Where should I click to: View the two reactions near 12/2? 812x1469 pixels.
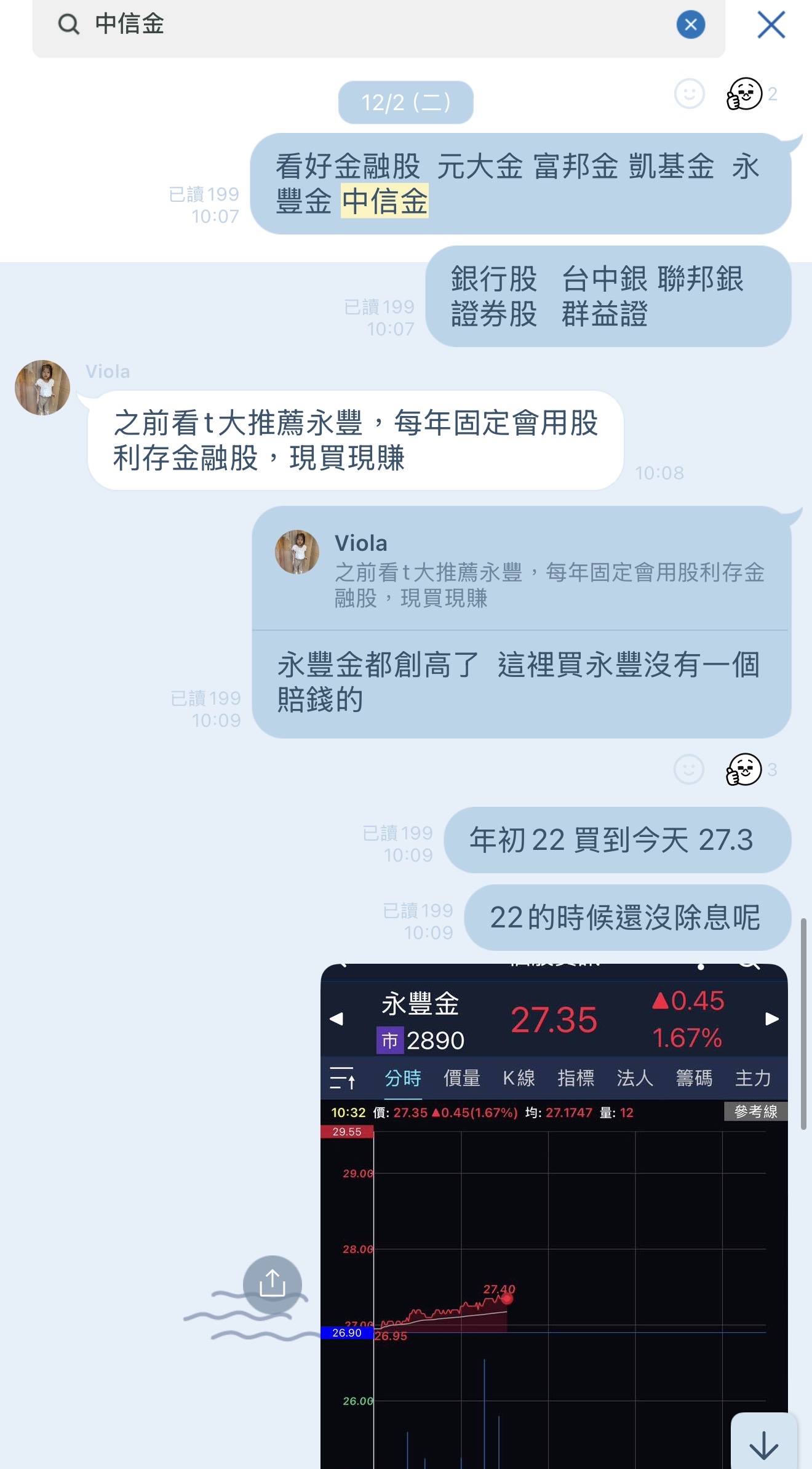pyautogui.click(x=752, y=94)
